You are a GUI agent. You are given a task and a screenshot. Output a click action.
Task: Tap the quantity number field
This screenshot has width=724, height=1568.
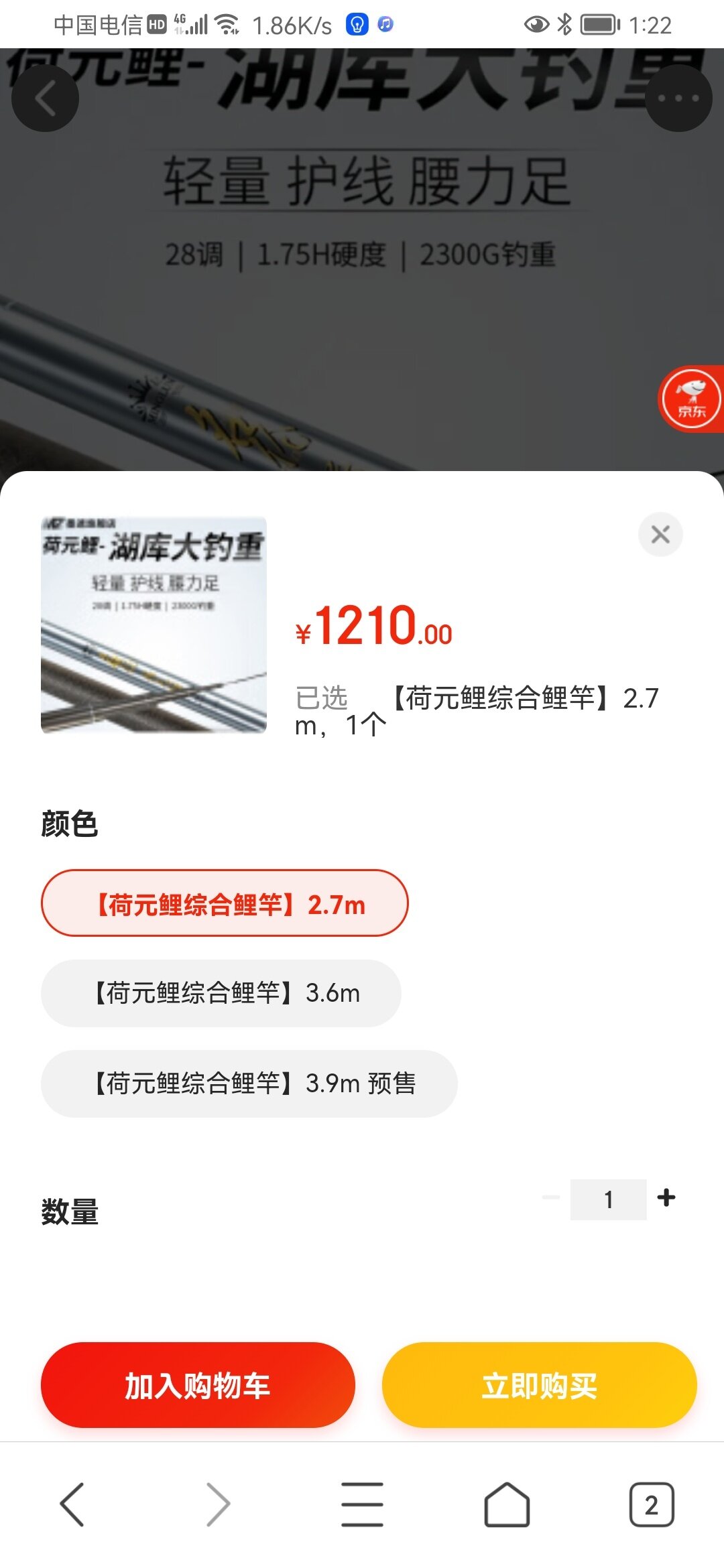coord(608,1199)
